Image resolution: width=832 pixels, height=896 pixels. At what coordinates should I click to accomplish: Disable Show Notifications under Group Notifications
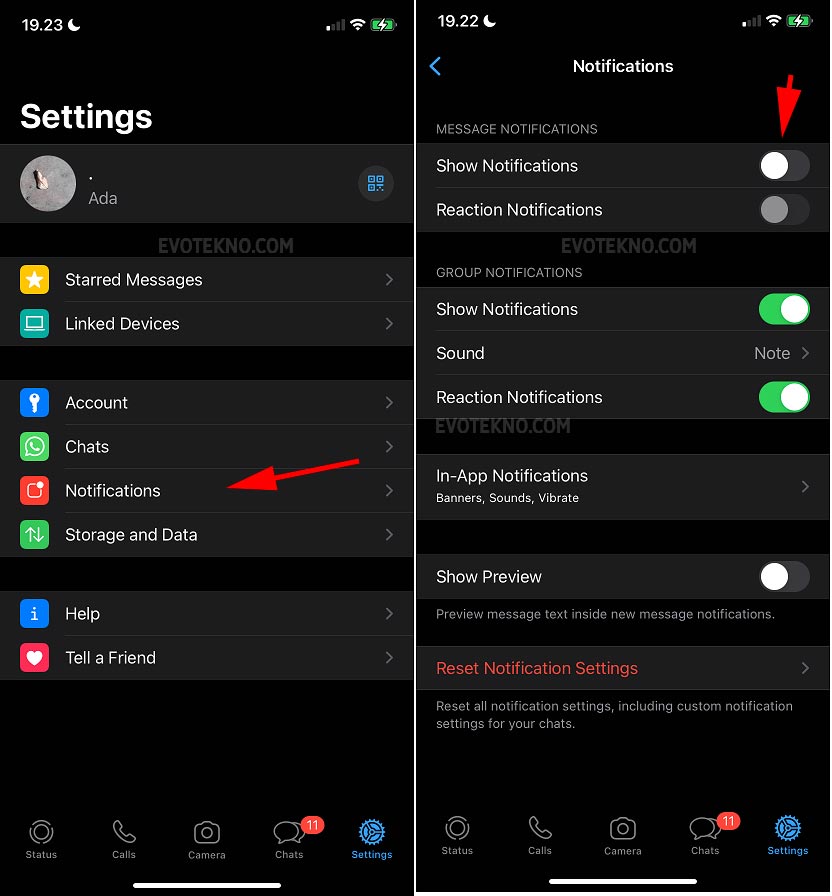point(784,309)
